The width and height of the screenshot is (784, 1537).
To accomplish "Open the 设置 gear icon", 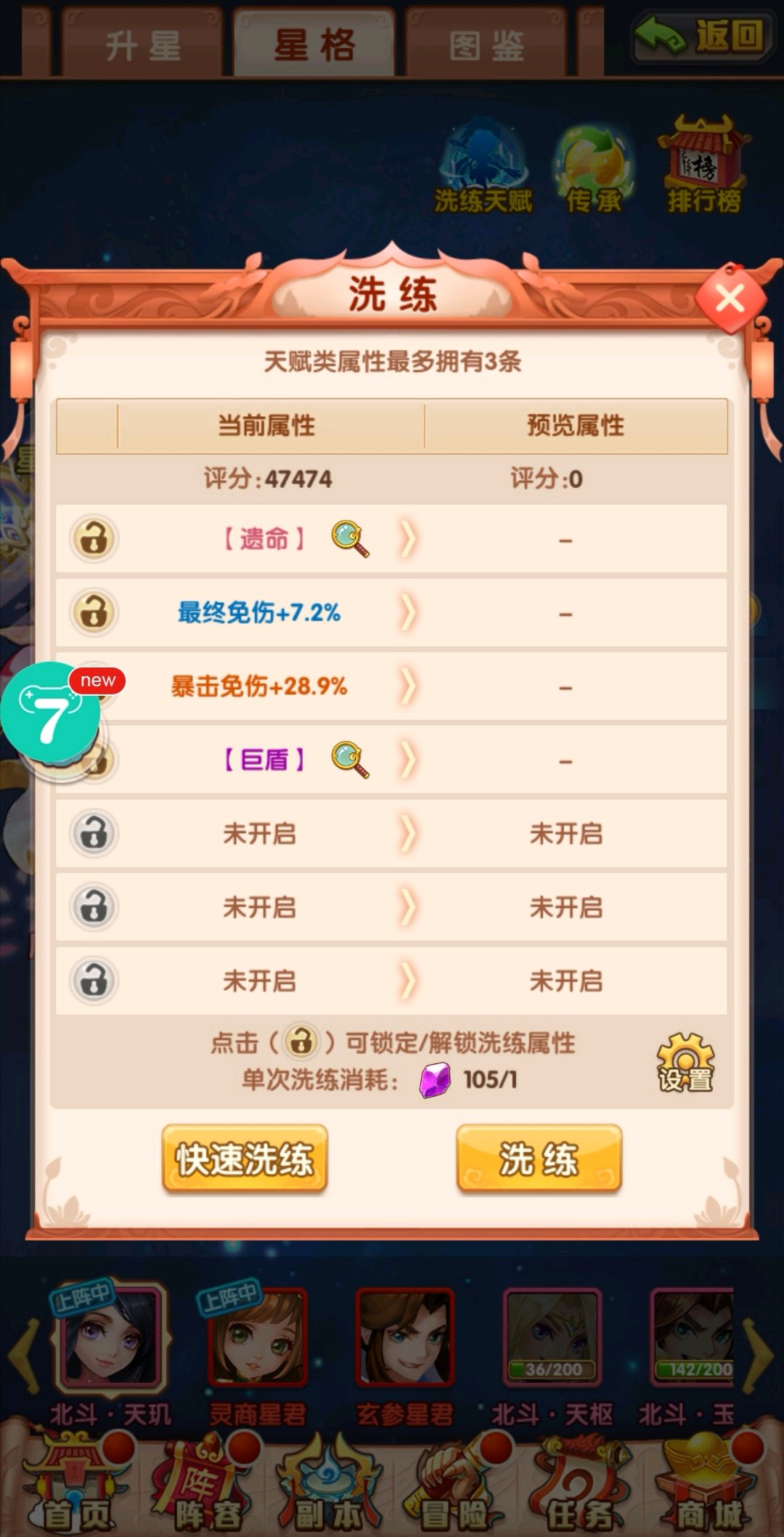I will [x=685, y=1063].
